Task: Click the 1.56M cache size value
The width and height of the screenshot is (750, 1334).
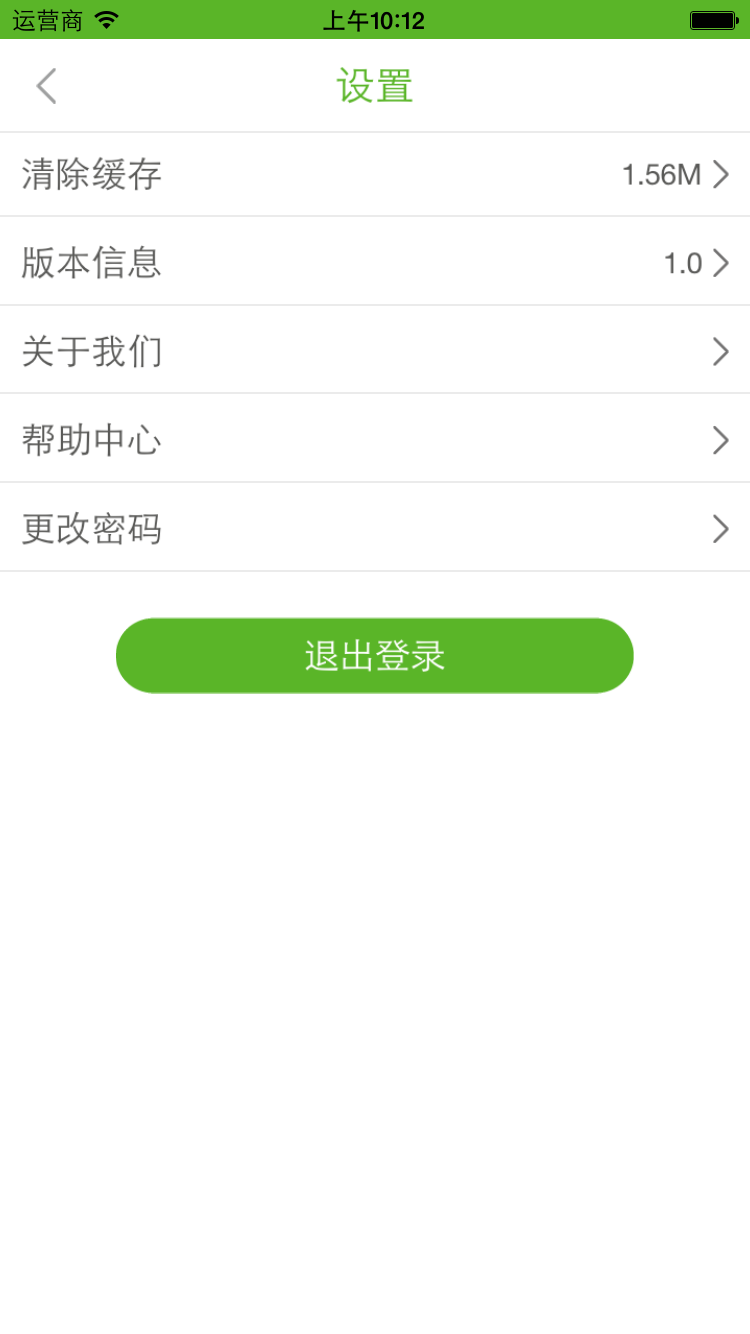Action: (662, 173)
